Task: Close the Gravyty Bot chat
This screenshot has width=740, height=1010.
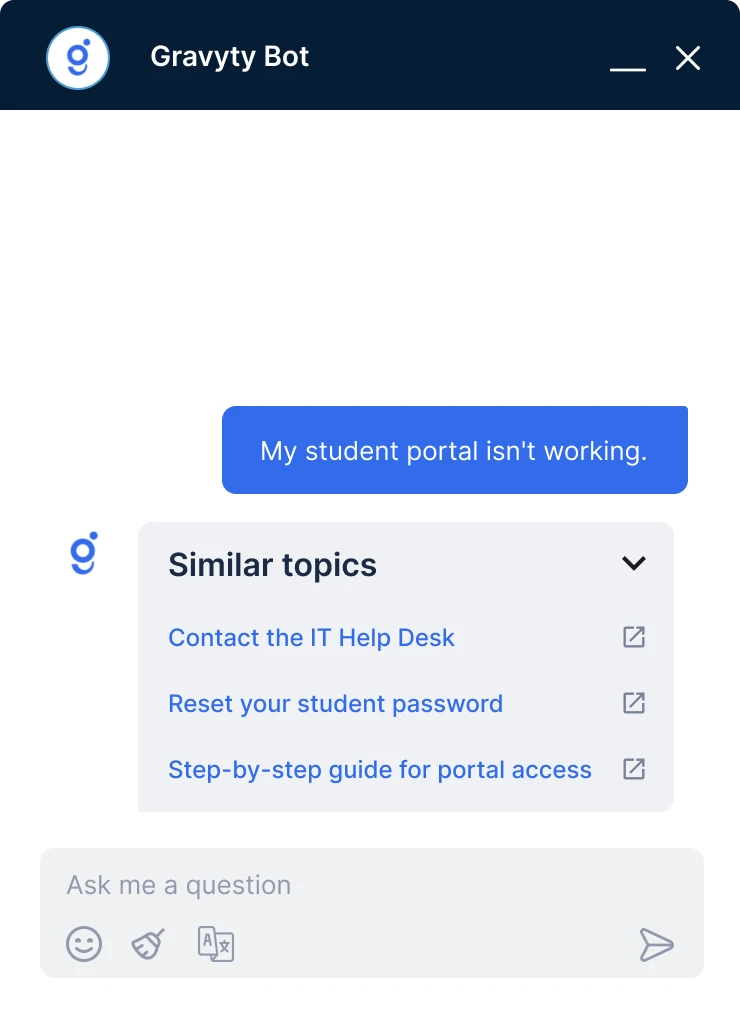Action: [688, 58]
